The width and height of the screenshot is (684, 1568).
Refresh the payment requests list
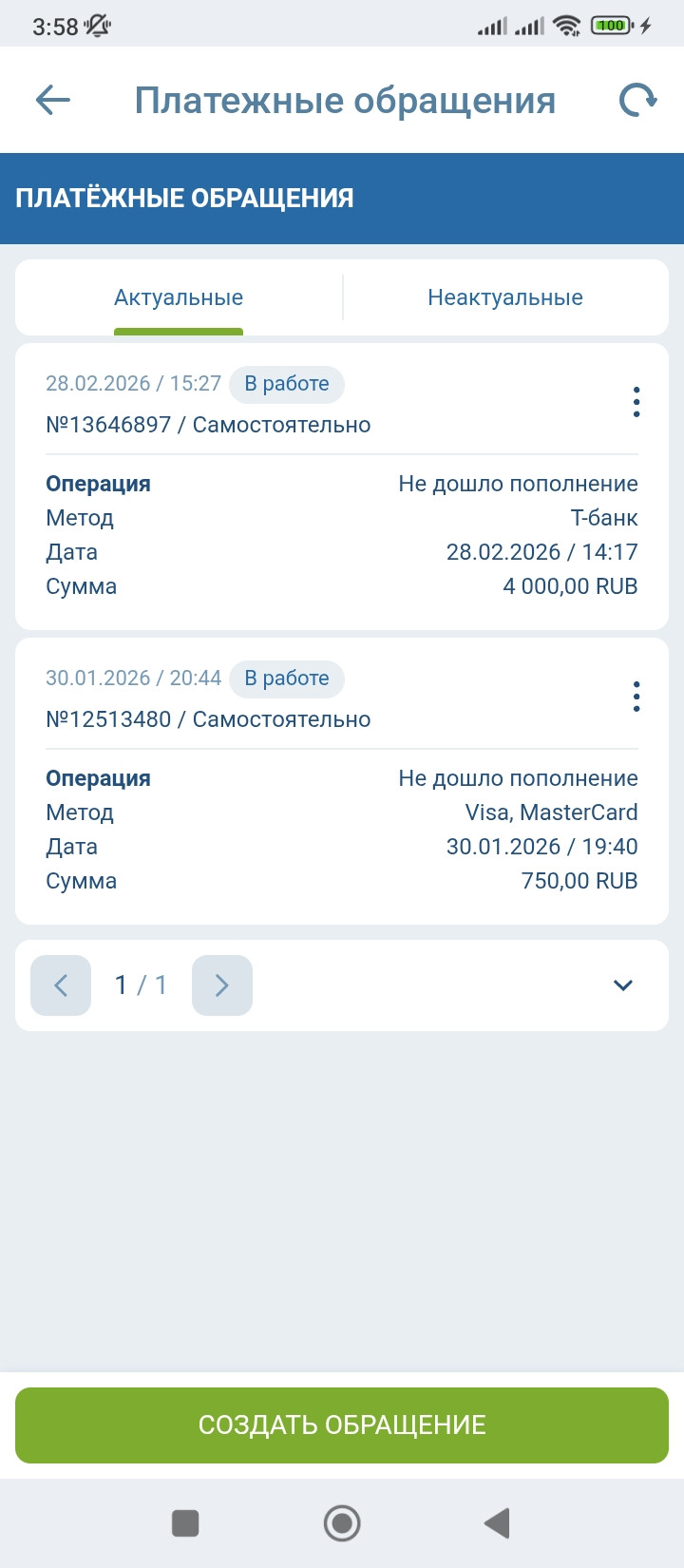(637, 100)
